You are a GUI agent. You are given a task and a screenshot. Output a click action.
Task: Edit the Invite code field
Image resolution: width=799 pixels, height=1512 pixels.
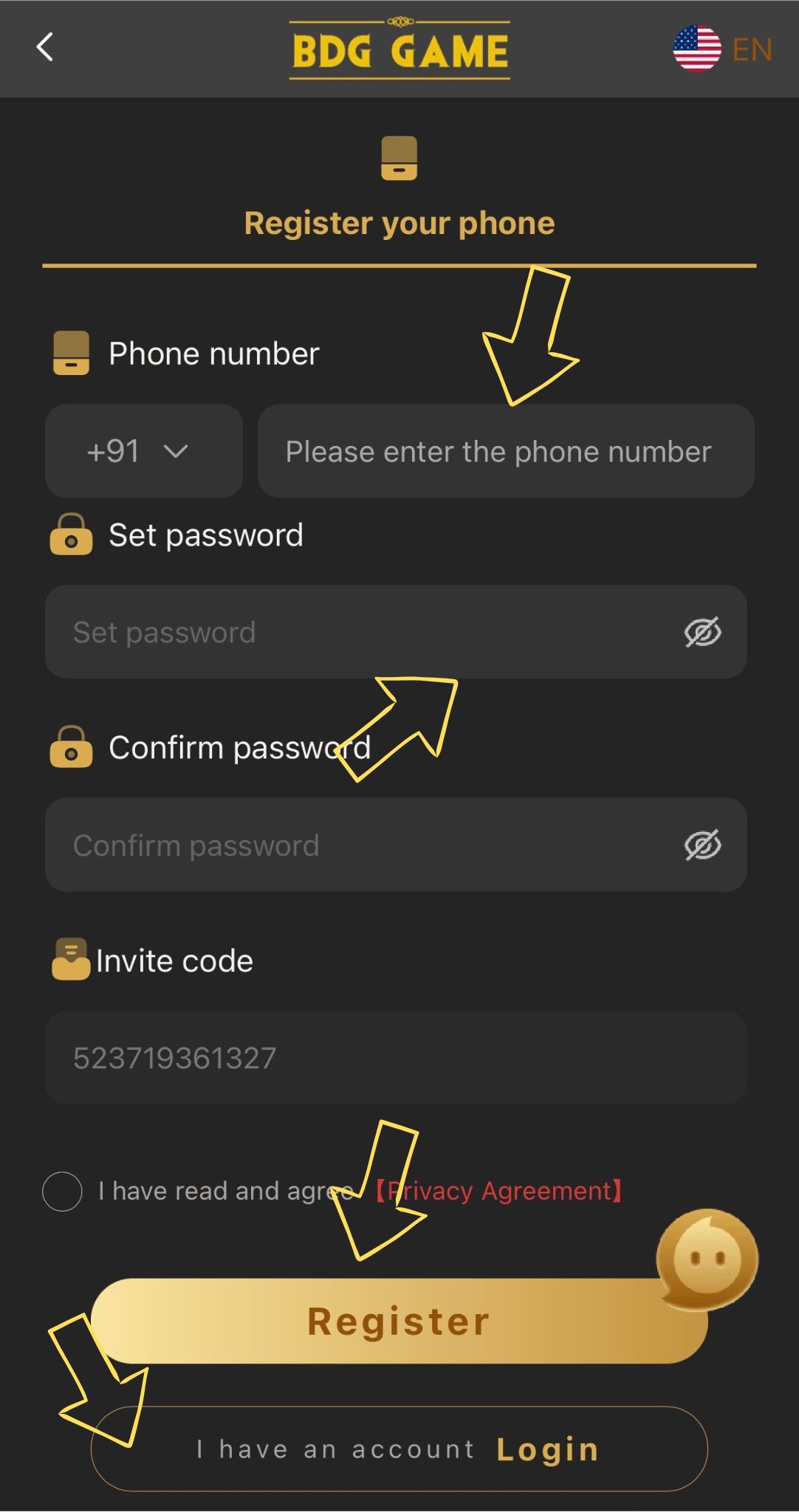tap(396, 1058)
